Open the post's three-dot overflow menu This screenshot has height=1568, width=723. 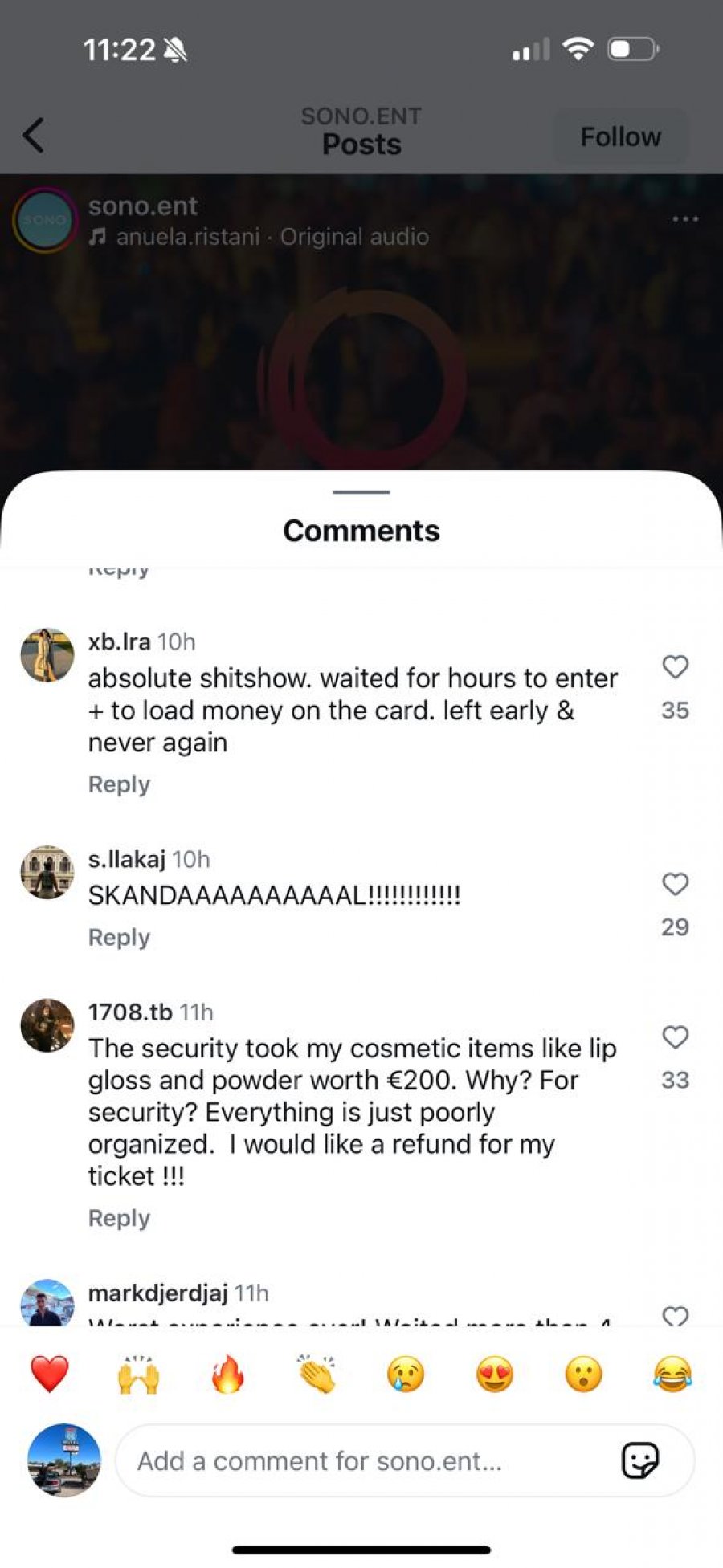[684, 219]
